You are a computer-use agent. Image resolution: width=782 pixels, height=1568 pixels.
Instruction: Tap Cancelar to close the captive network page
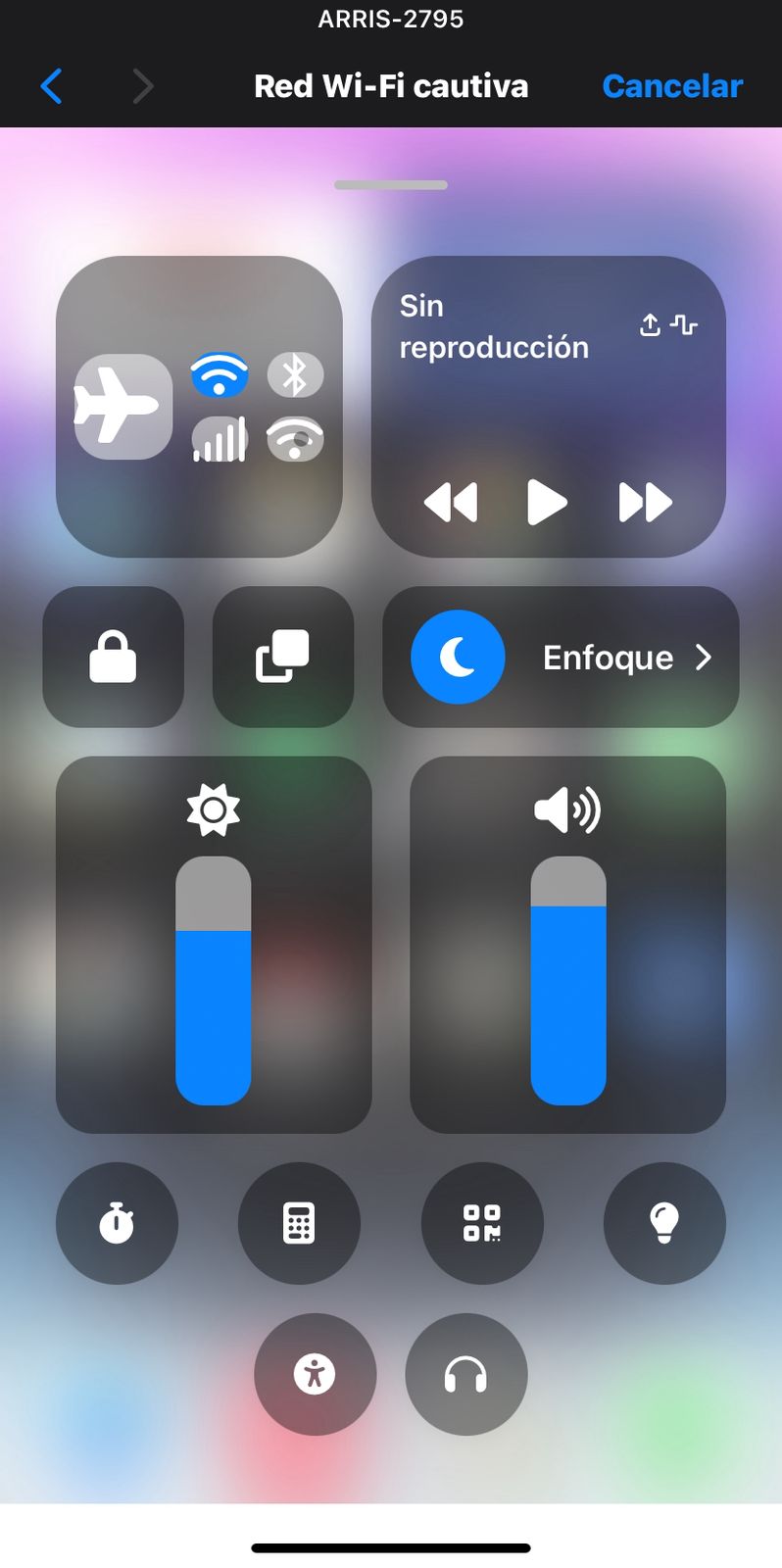pos(672,86)
